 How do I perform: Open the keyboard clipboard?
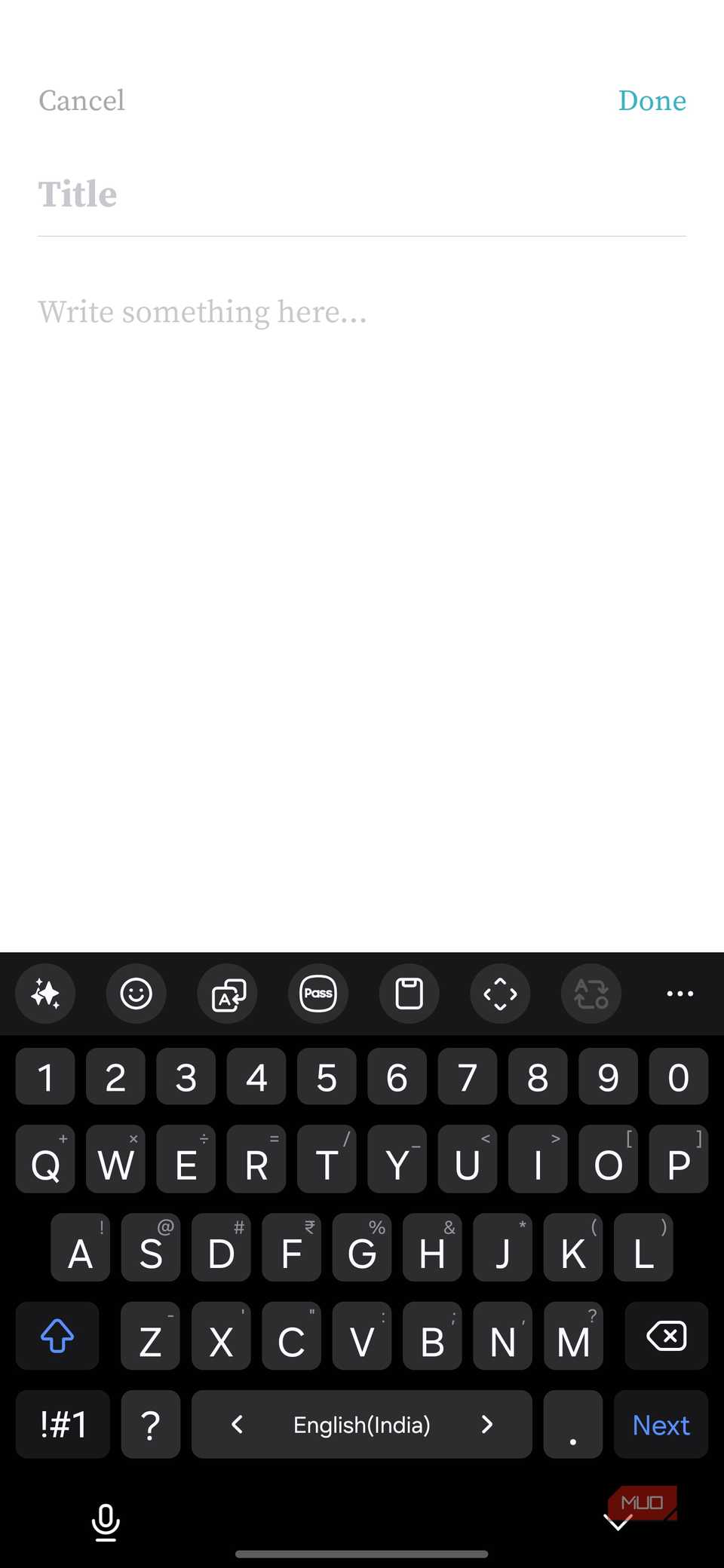pos(410,994)
